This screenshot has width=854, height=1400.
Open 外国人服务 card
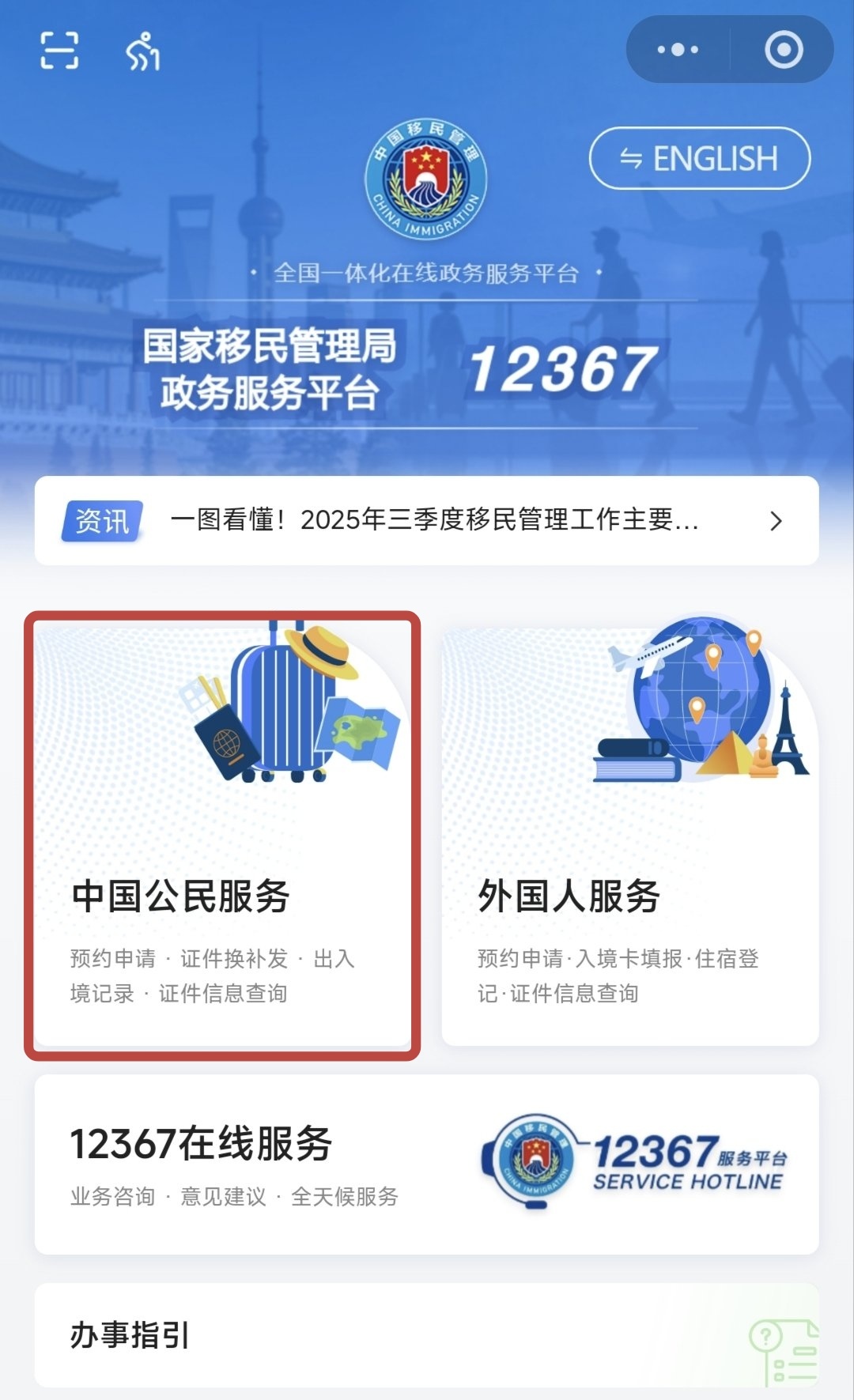pos(629,835)
